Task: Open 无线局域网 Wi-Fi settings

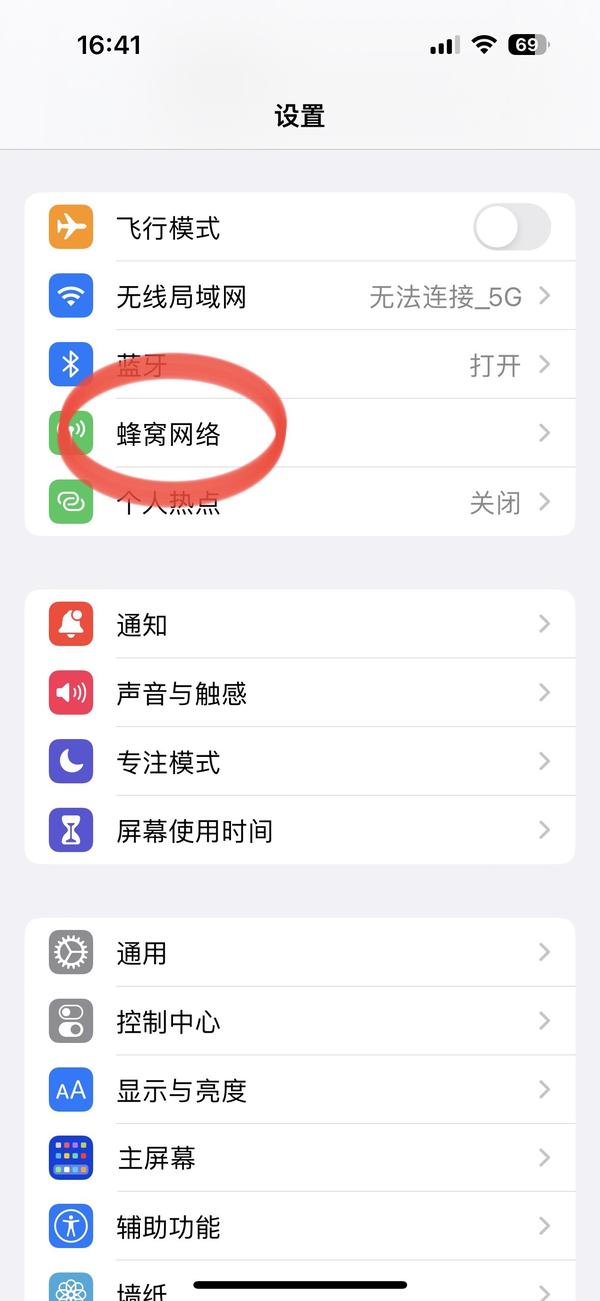Action: (300, 297)
